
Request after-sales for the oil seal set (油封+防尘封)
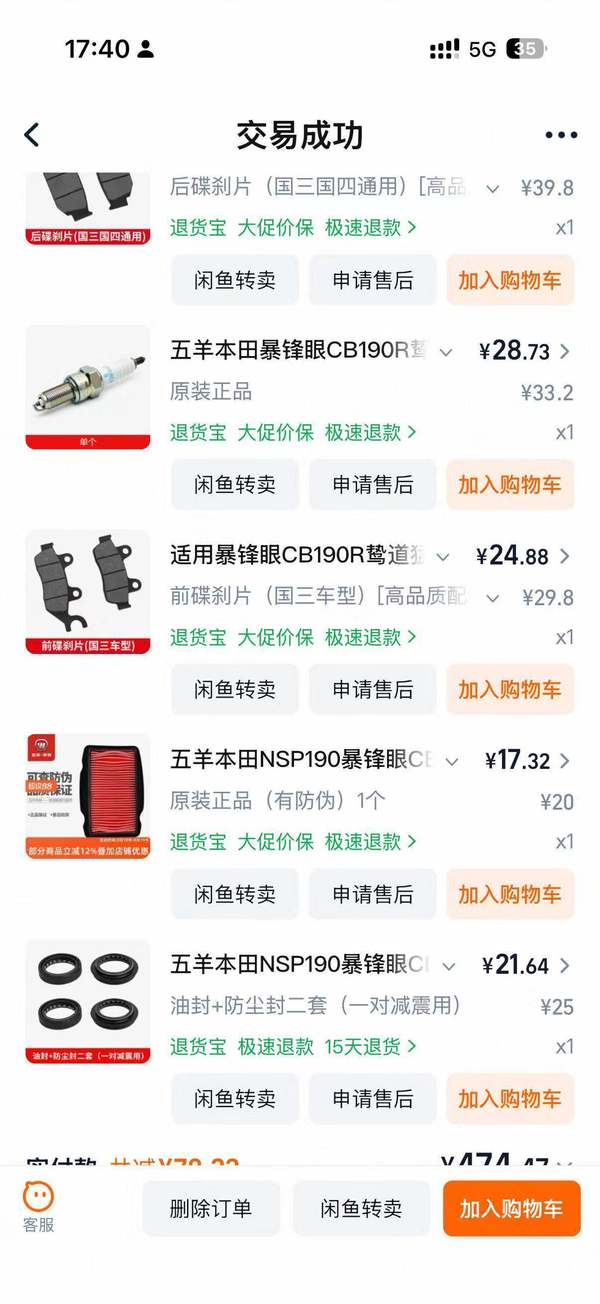pos(372,1099)
